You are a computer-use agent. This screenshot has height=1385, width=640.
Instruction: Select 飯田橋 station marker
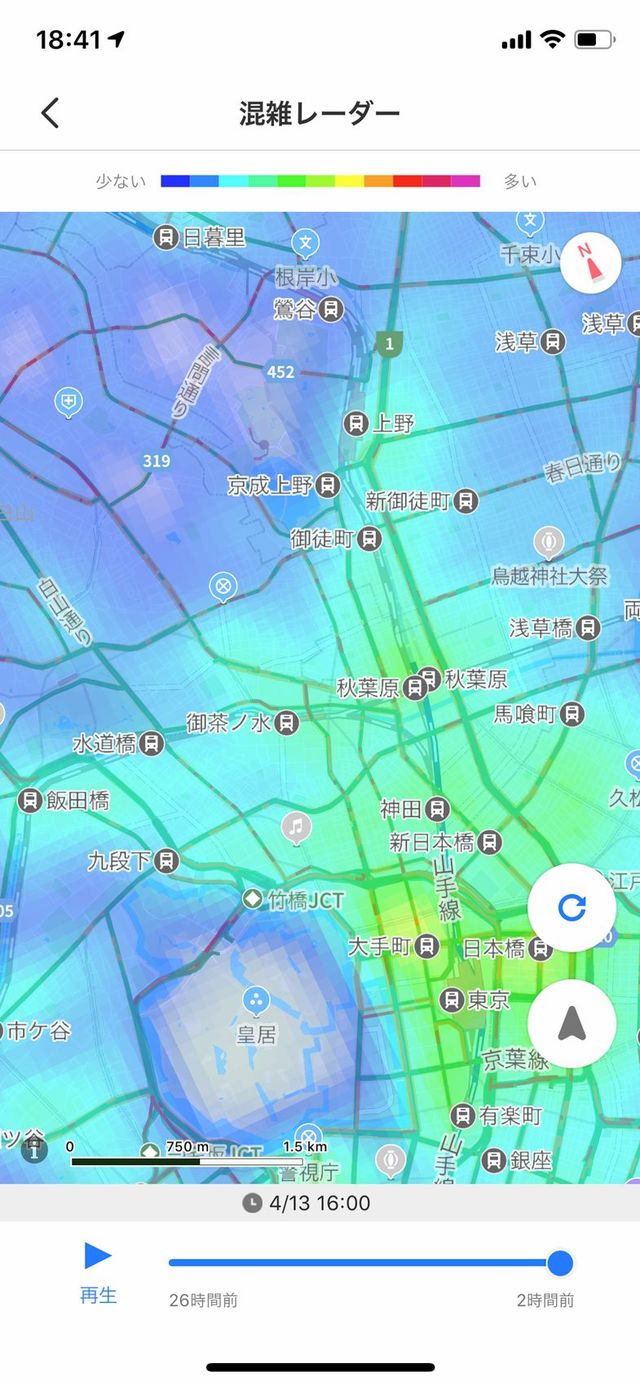point(30,800)
